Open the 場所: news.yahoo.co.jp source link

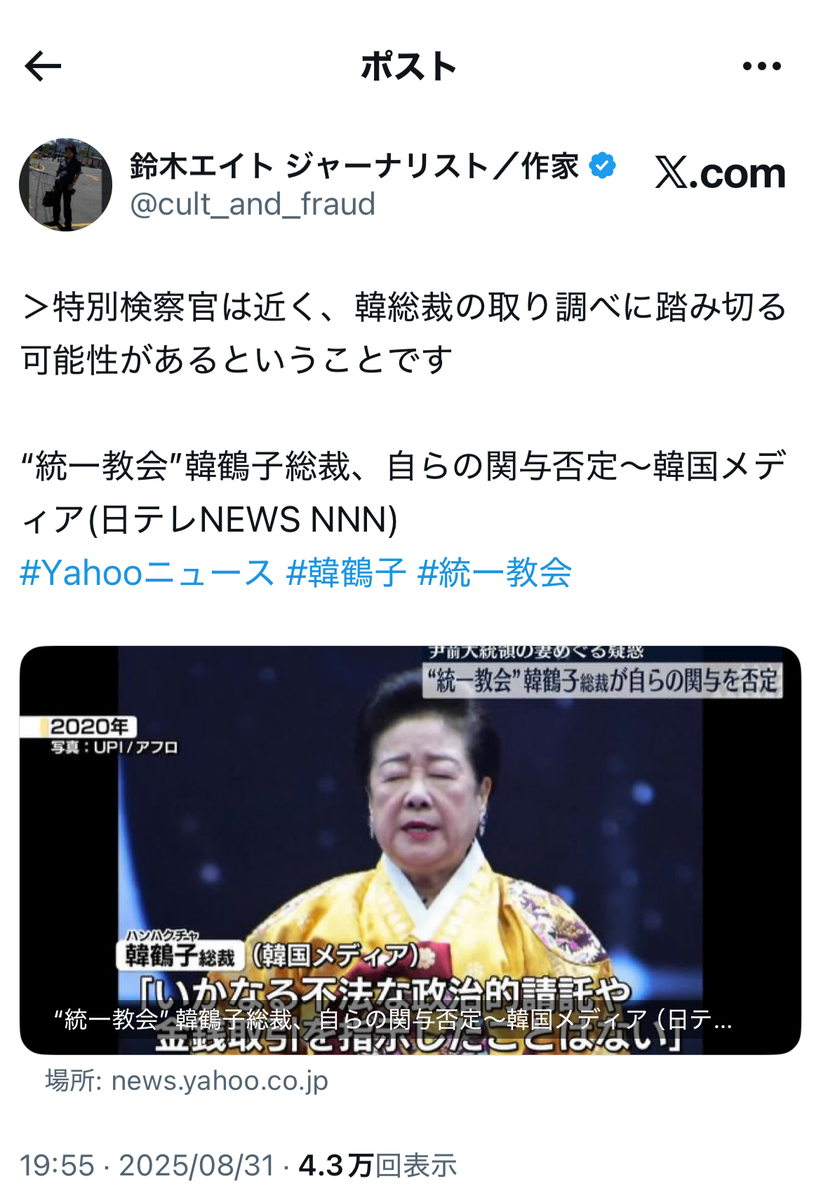pos(187,1081)
